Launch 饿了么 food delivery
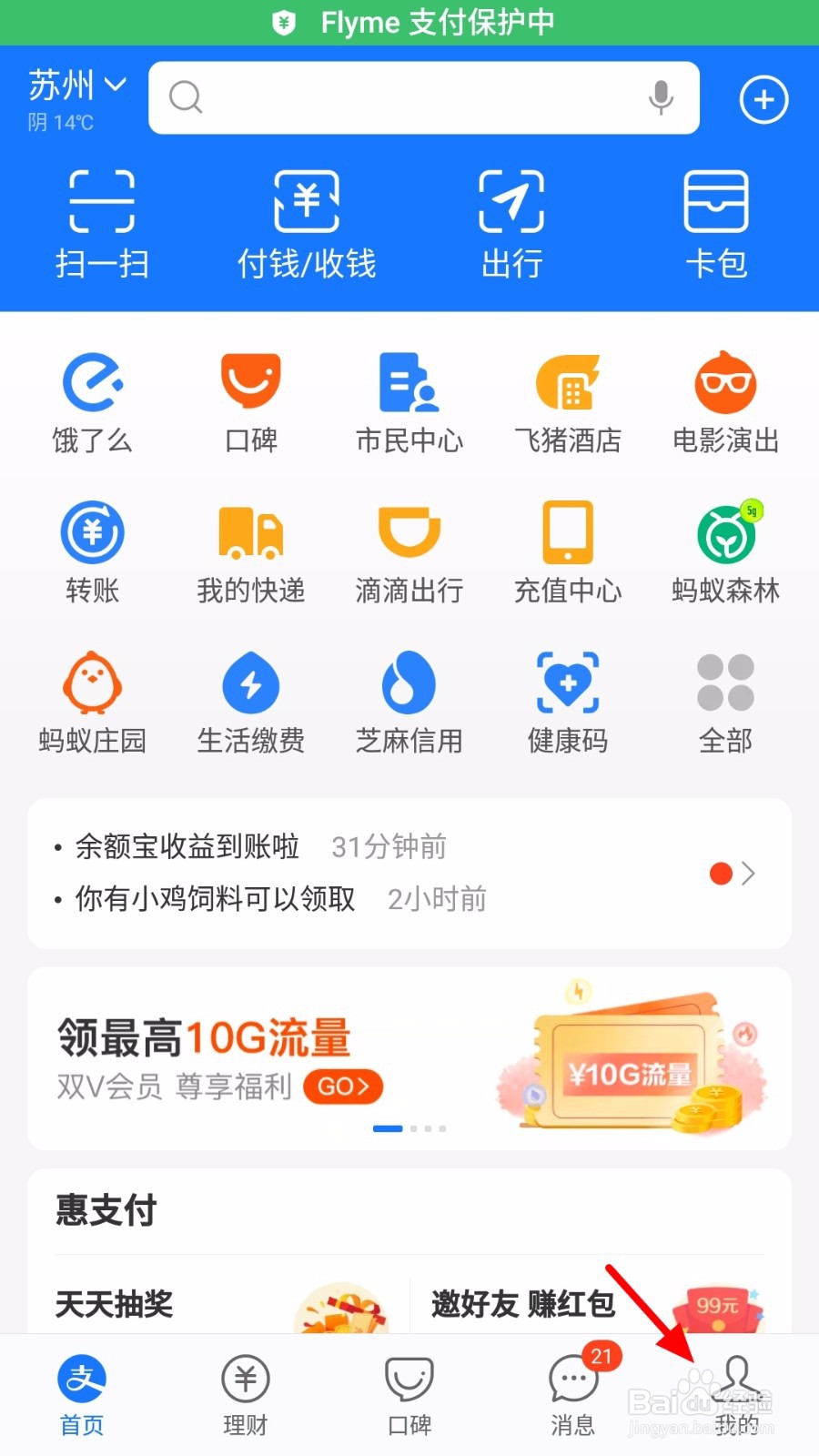Image resolution: width=819 pixels, height=1456 pixels. pyautogui.click(x=92, y=400)
